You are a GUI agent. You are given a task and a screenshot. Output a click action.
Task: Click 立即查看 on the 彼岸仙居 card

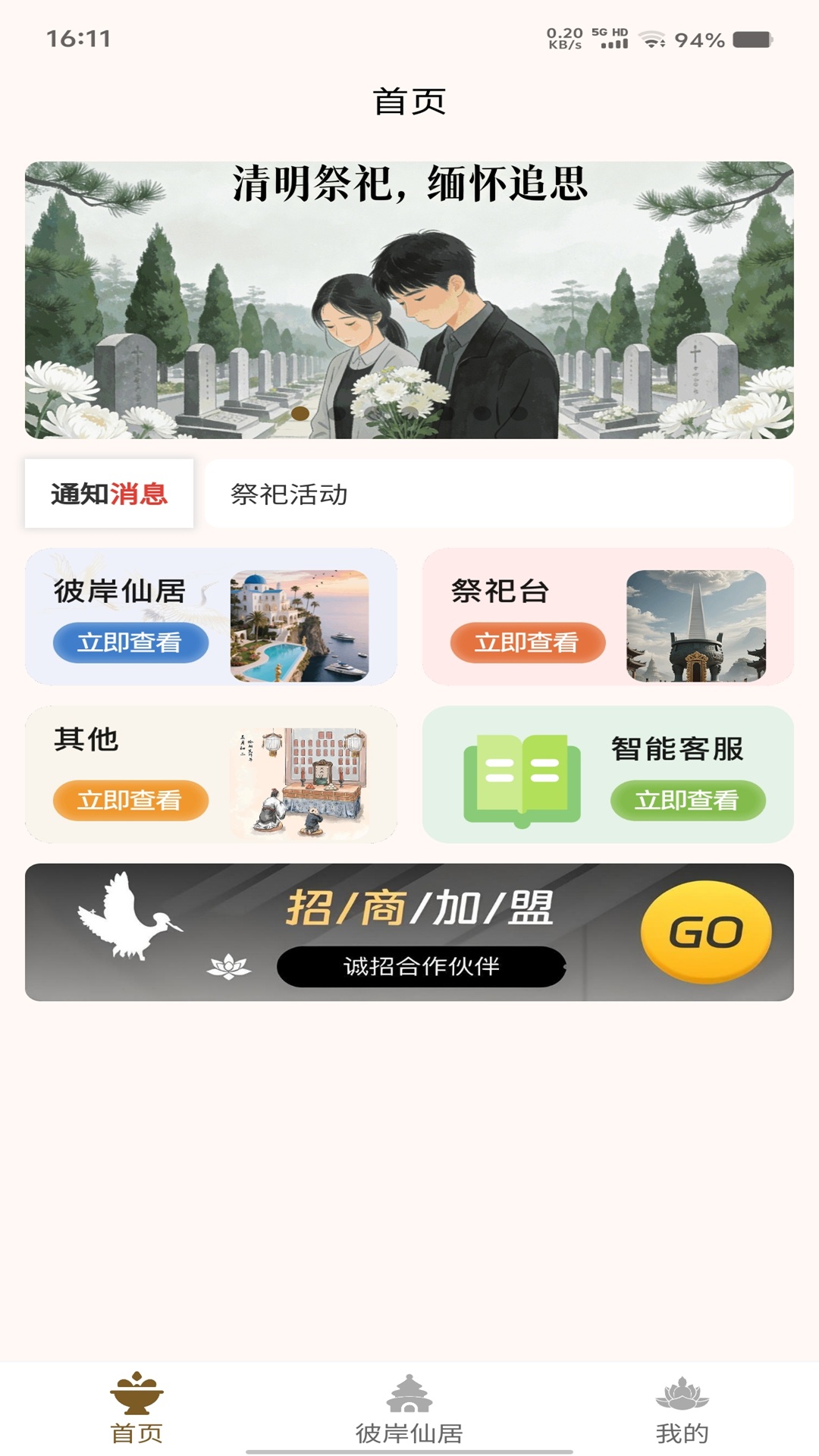click(x=130, y=642)
